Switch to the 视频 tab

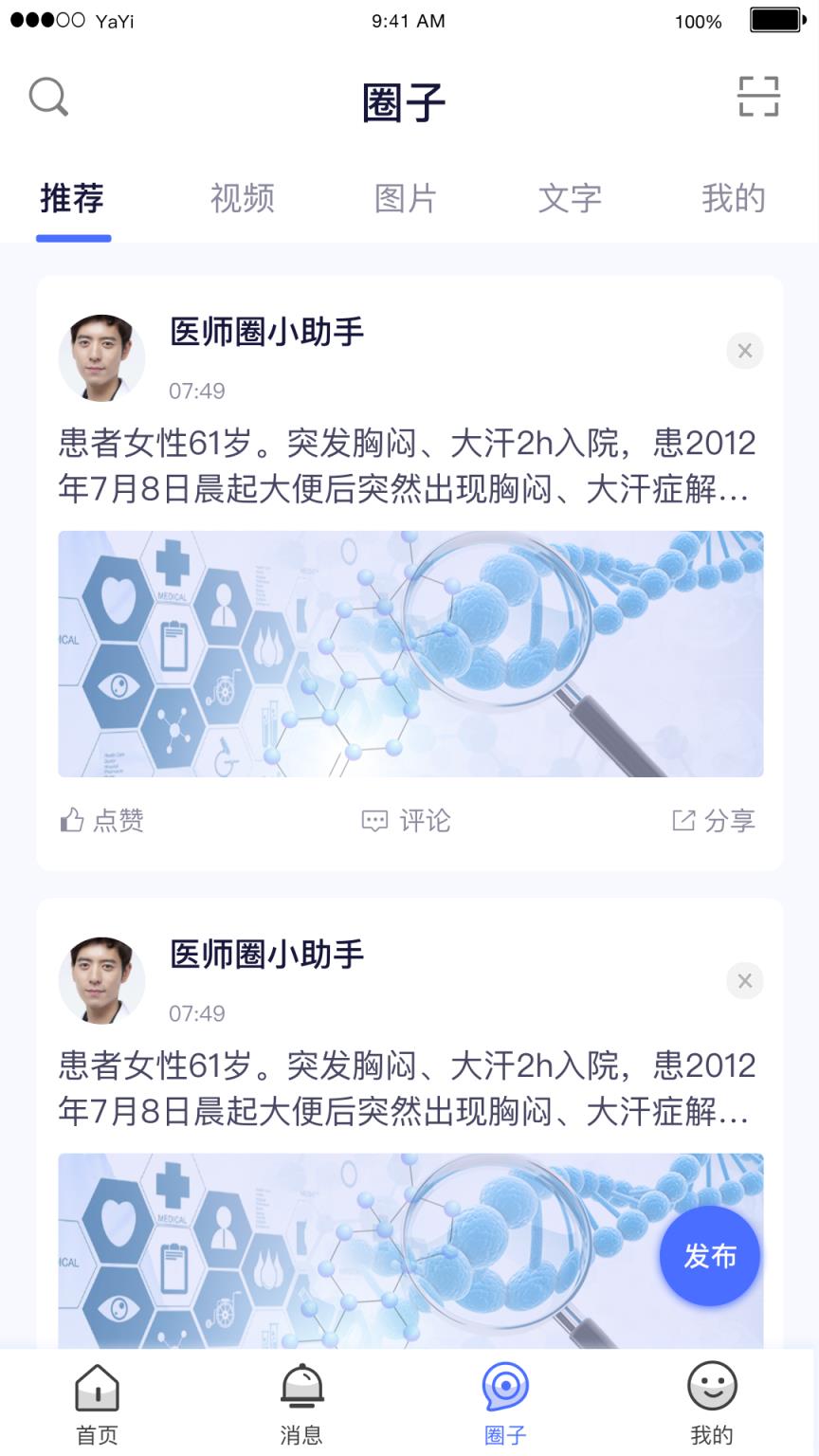tap(242, 199)
